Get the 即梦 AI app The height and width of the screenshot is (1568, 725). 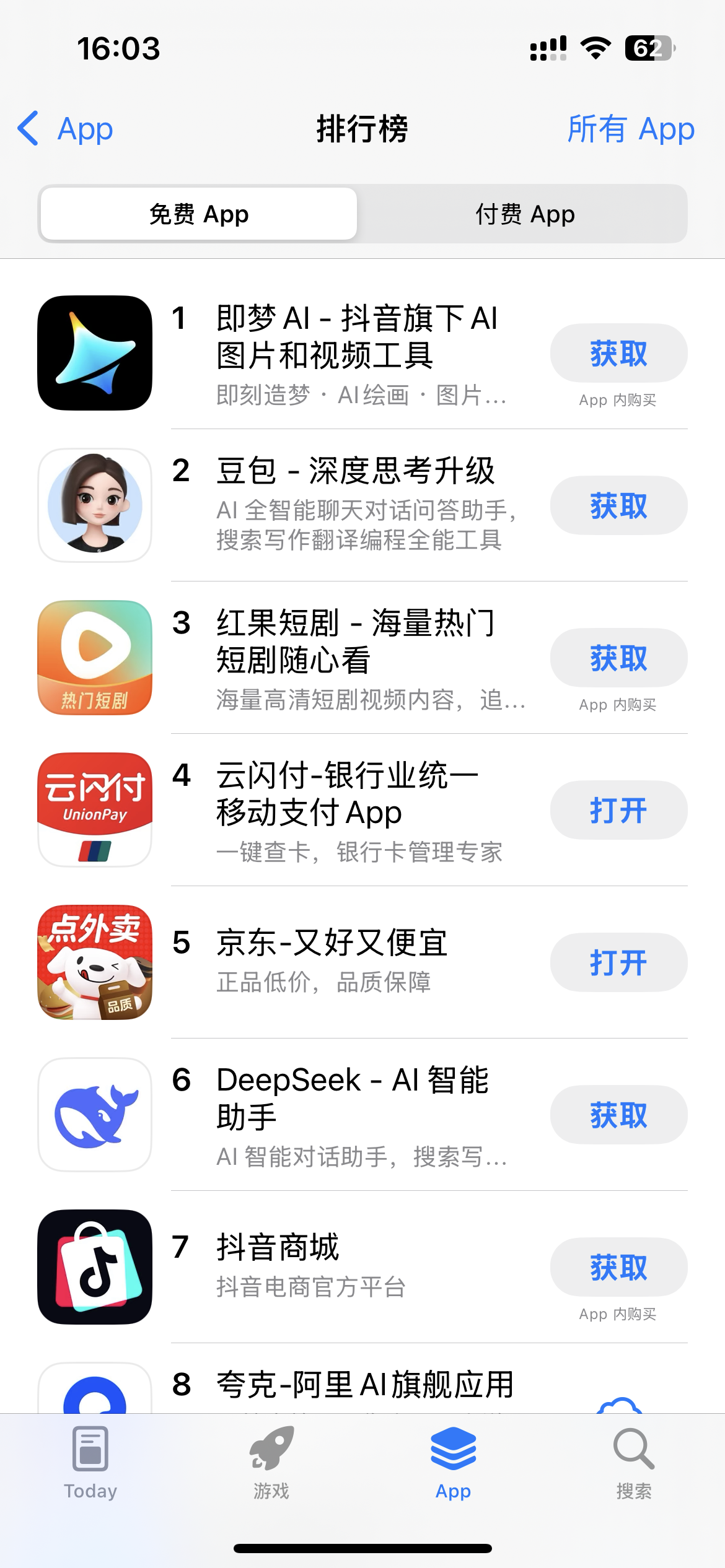[618, 353]
